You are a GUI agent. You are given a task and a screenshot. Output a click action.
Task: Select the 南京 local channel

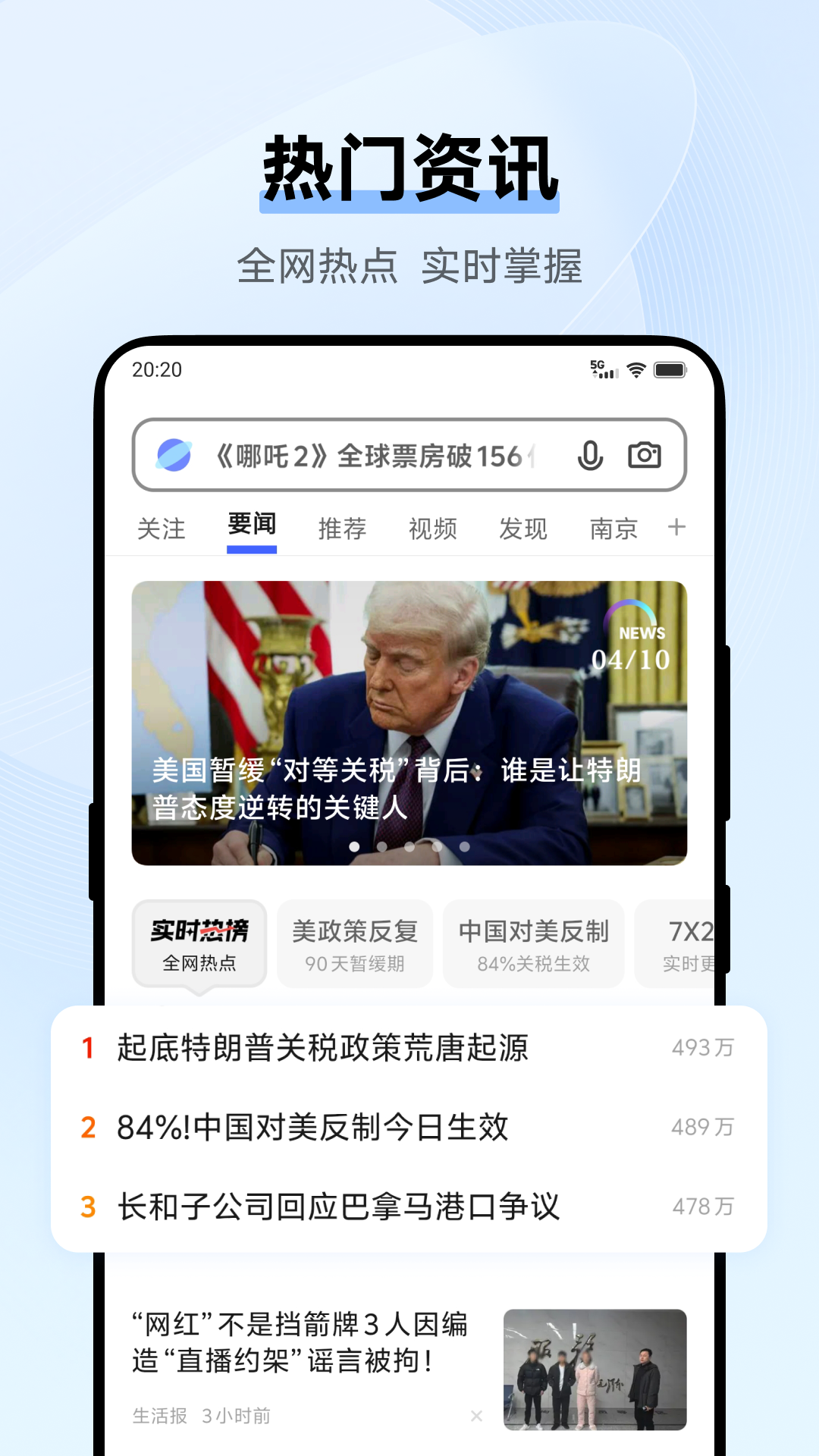click(613, 529)
